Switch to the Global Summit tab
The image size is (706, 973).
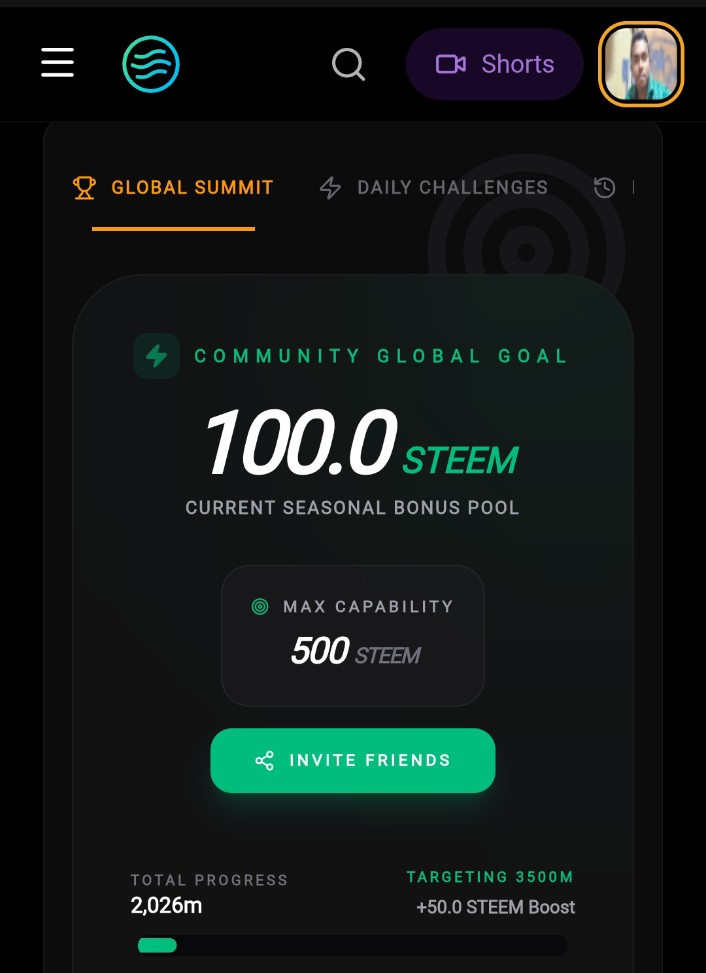coord(174,187)
